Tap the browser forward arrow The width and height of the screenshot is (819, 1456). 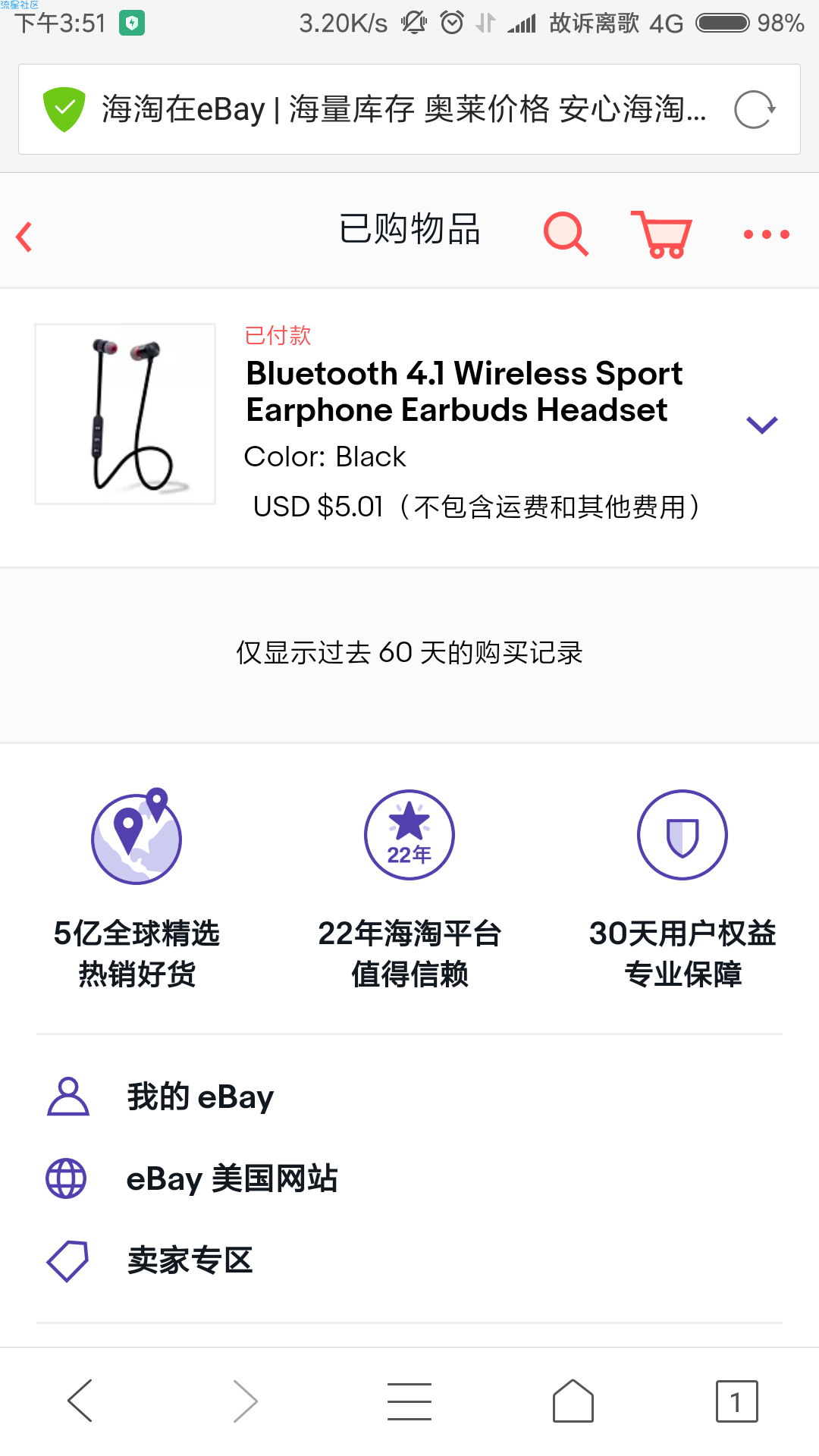click(x=245, y=1400)
